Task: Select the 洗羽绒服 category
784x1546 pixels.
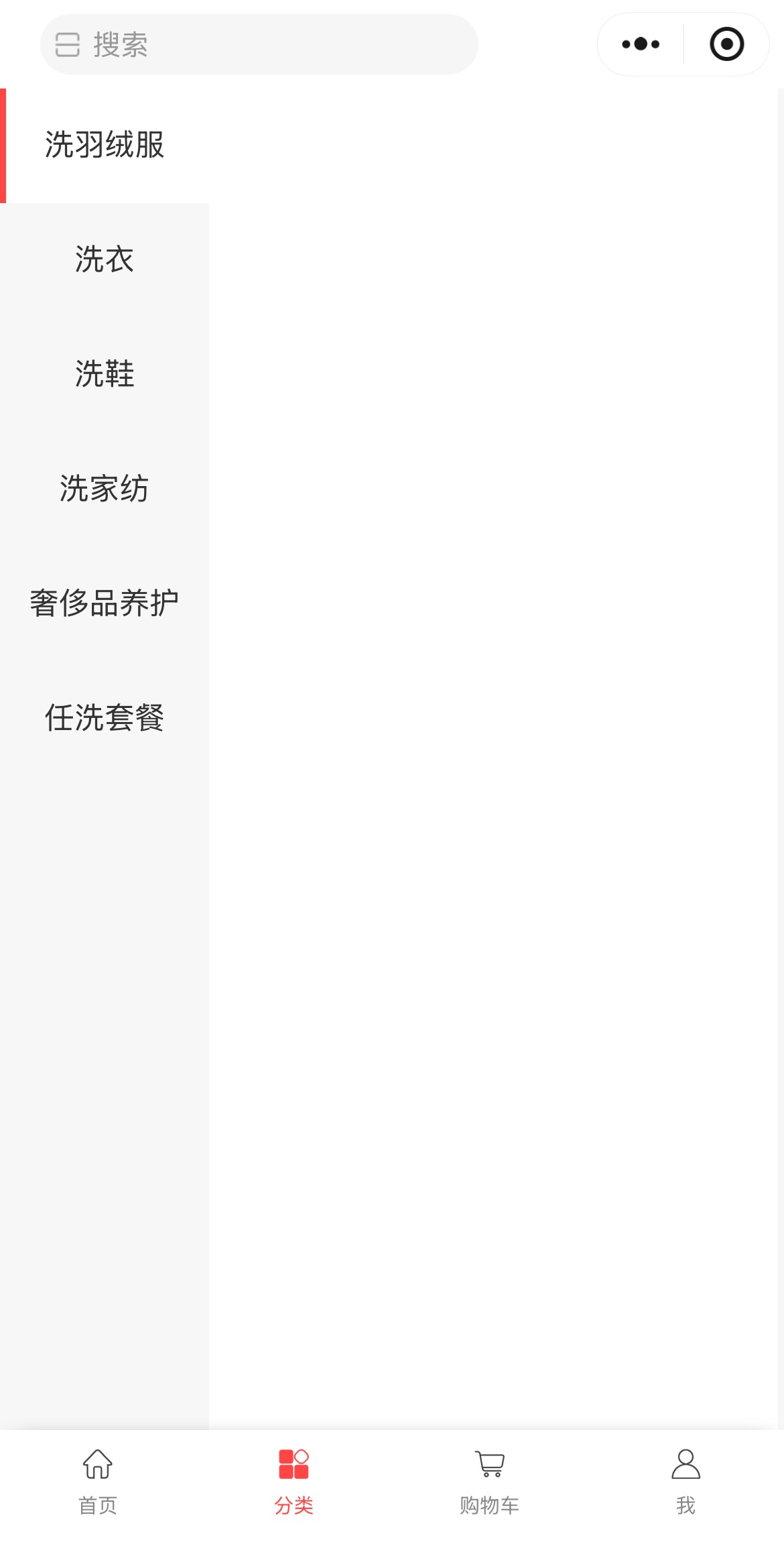Action: click(105, 145)
